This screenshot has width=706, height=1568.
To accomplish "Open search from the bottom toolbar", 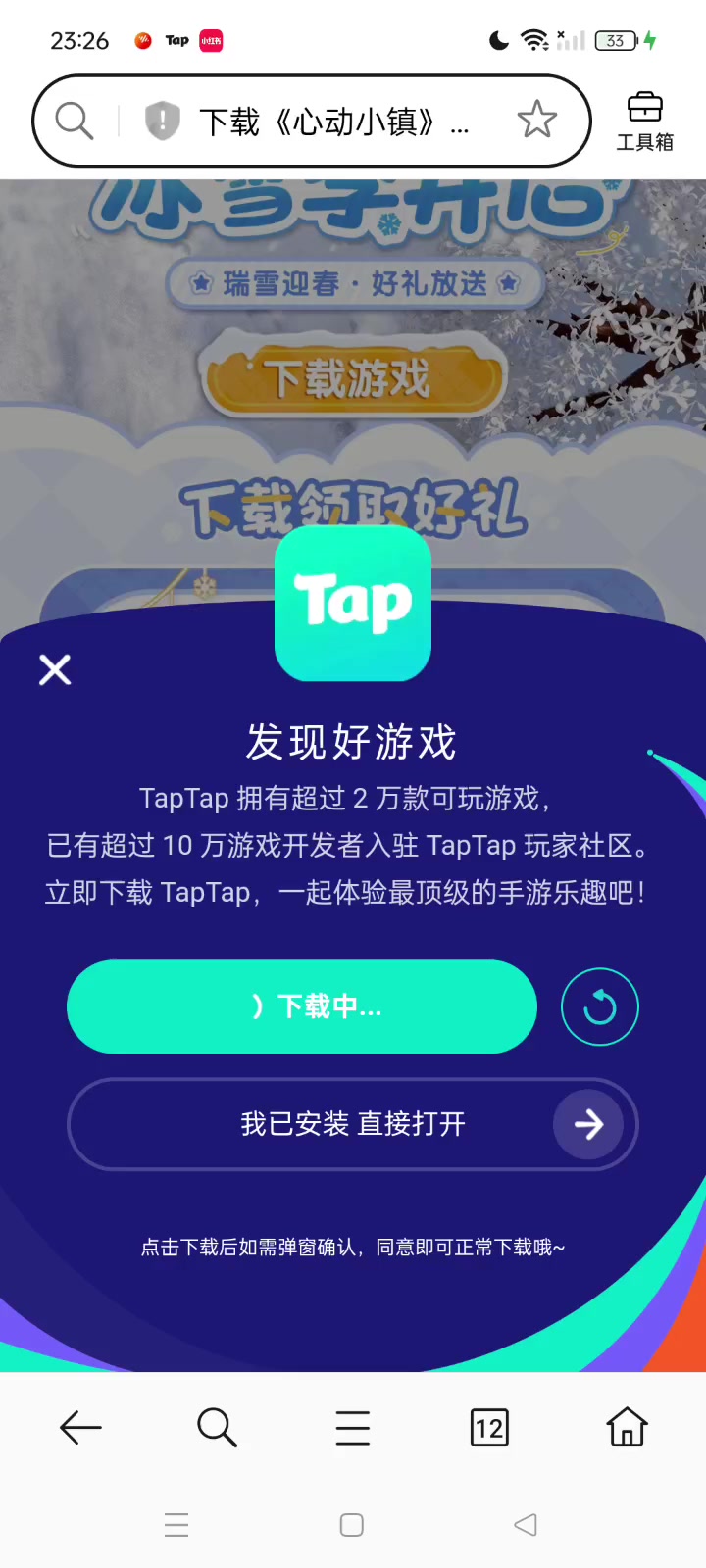I will pyautogui.click(x=217, y=1428).
